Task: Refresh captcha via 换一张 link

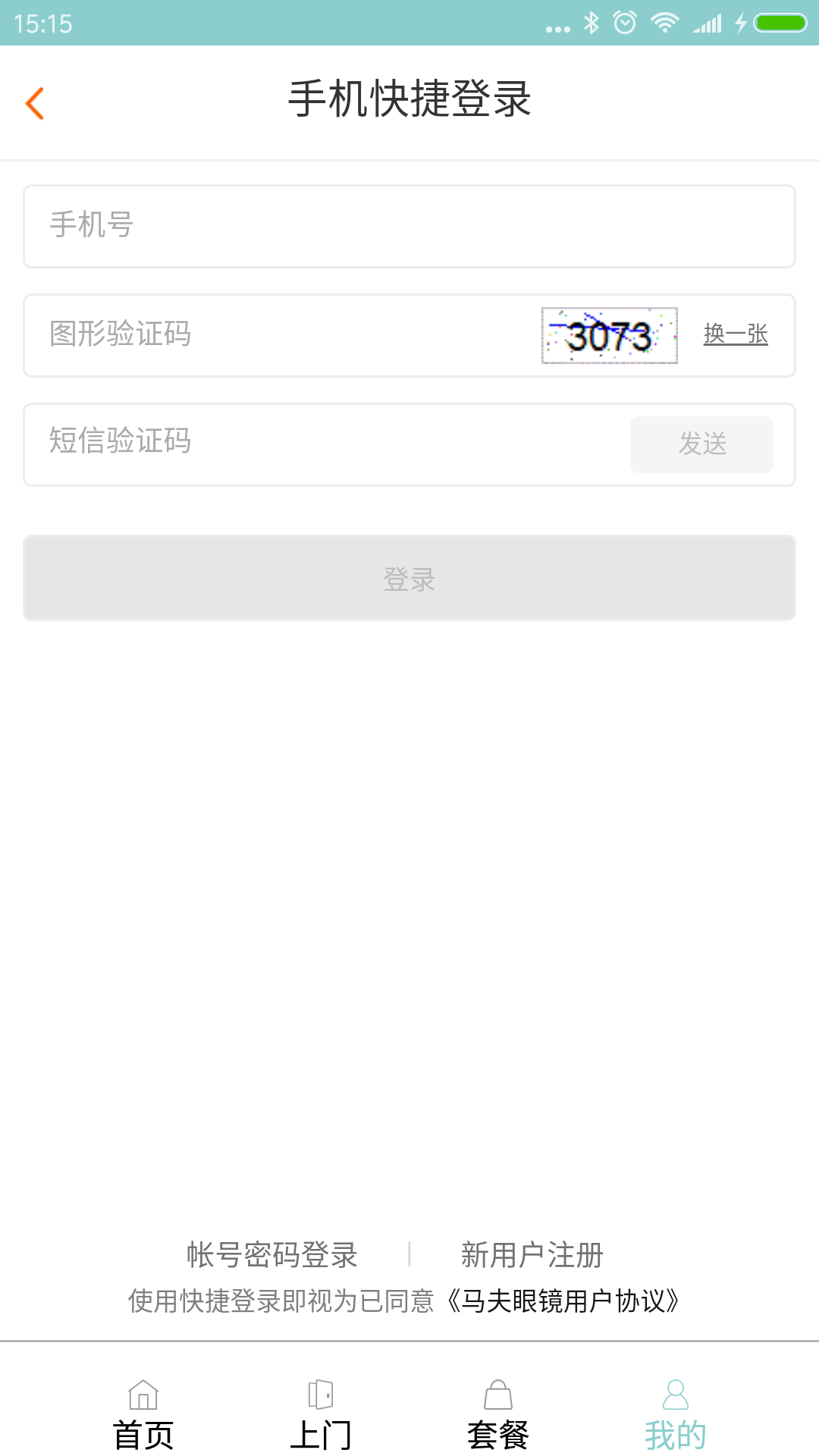Action: tap(735, 334)
